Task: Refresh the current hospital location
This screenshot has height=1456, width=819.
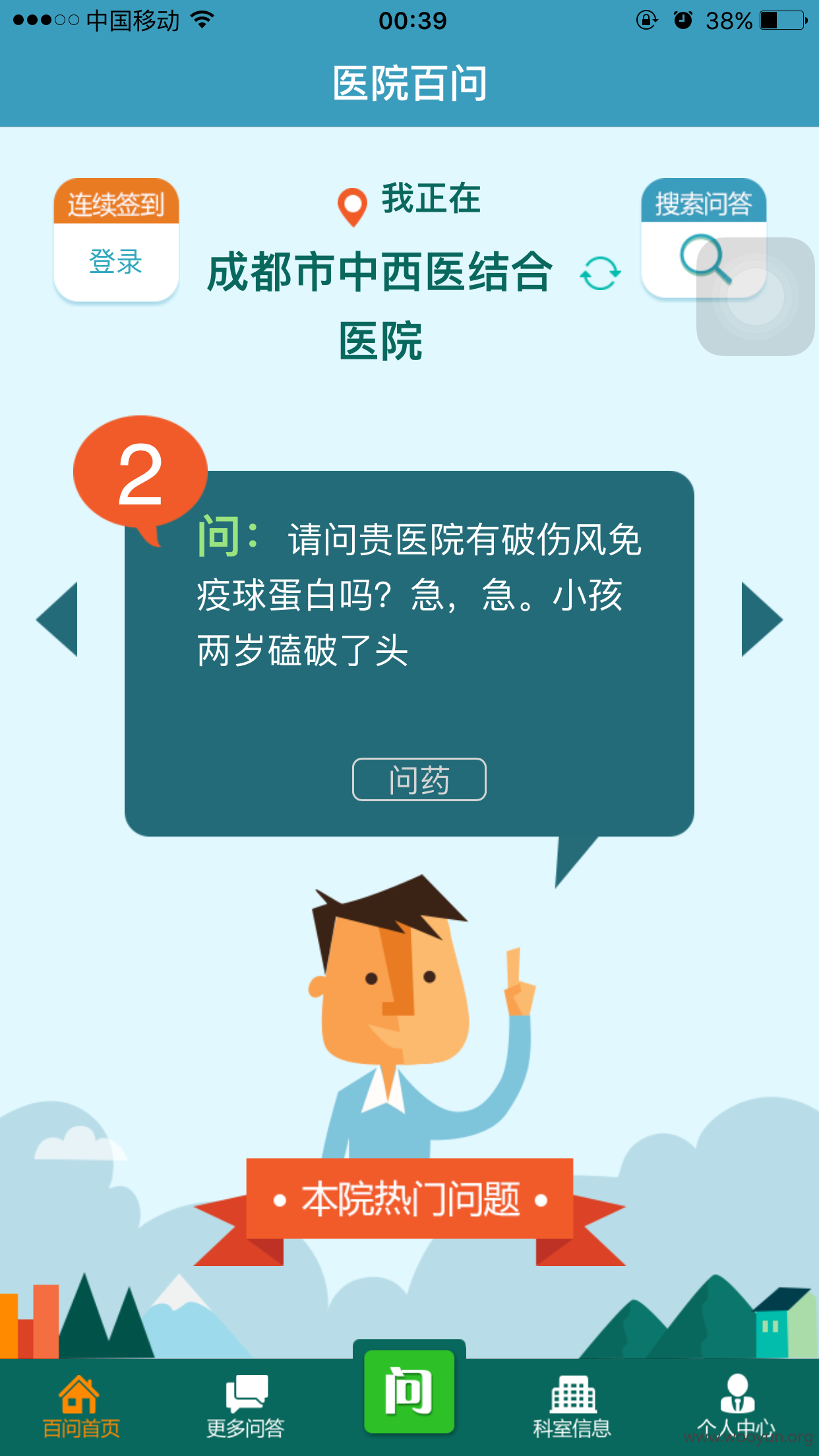Action: coord(600,273)
